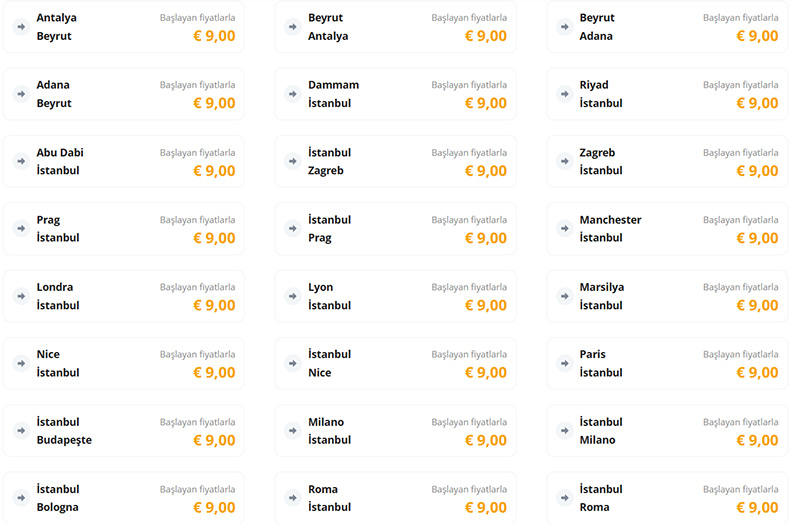790x524 pixels.
Task: Open the Antalya to Beyrut flight card
Action: pyautogui.click(x=124, y=27)
